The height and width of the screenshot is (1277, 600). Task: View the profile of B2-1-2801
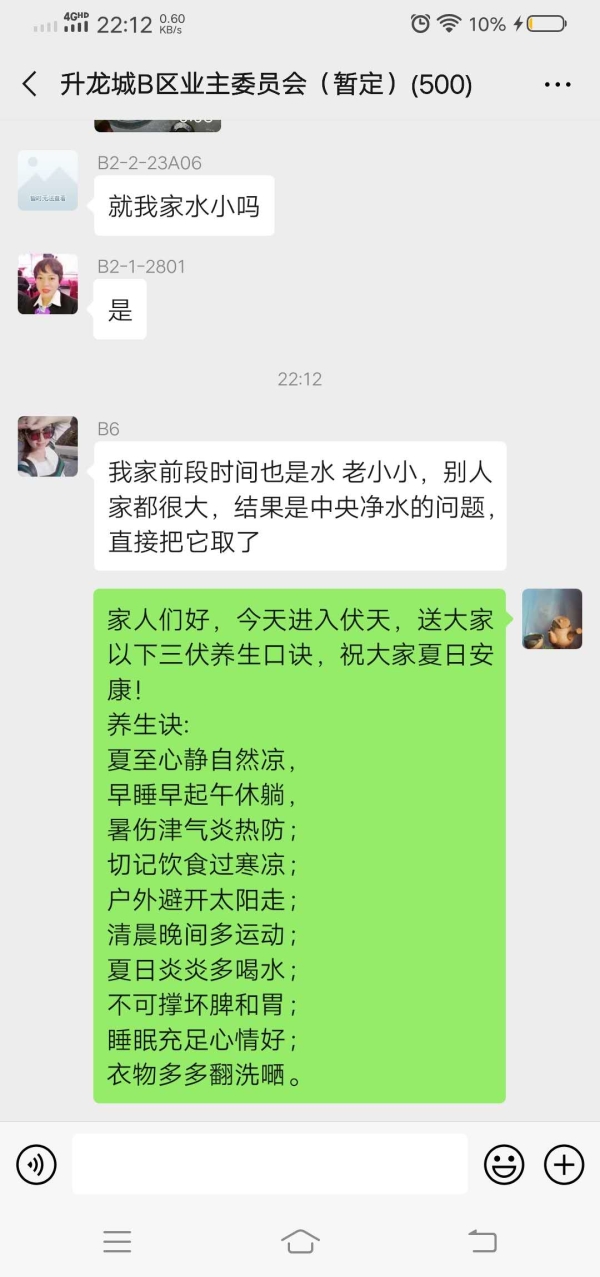[x=48, y=284]
